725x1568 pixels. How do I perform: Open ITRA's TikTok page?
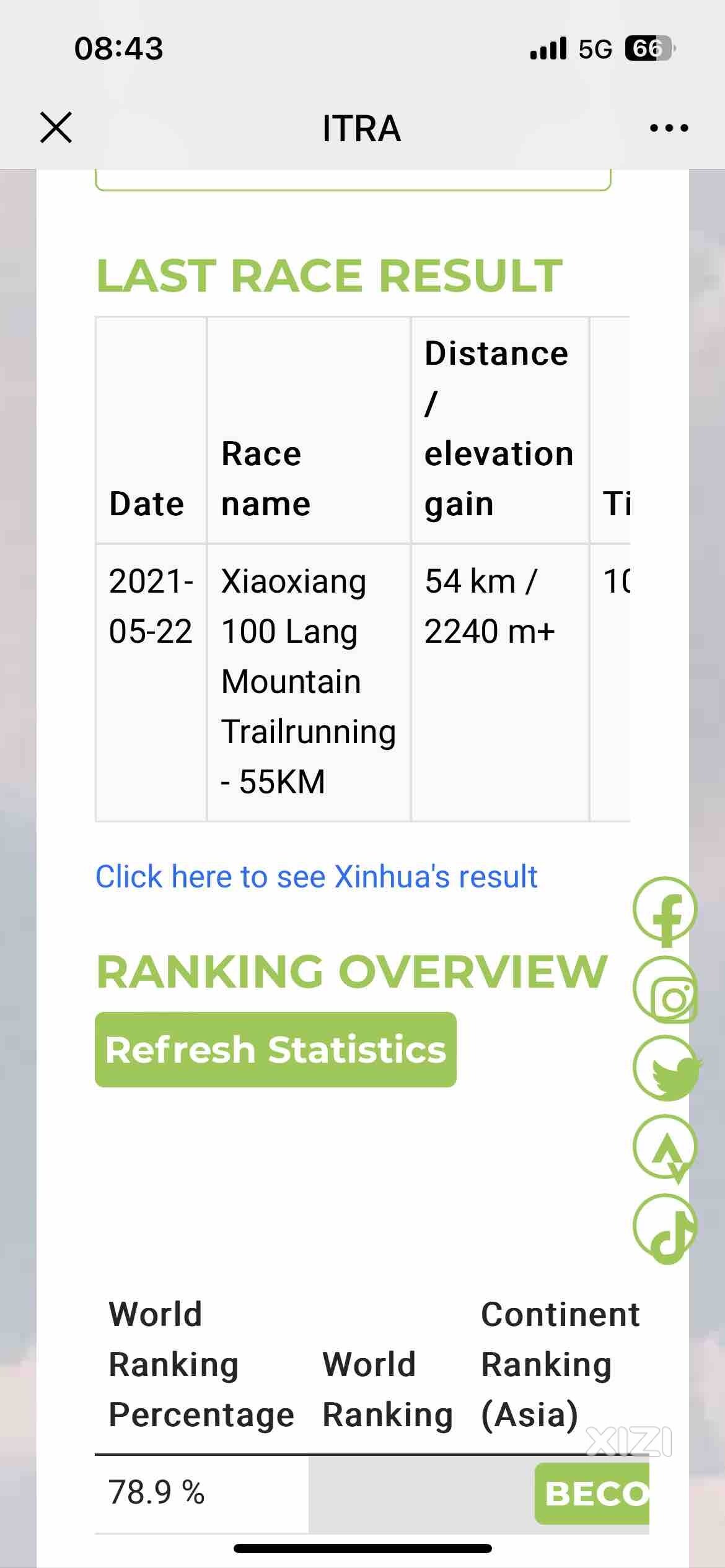pos(665,1226)
